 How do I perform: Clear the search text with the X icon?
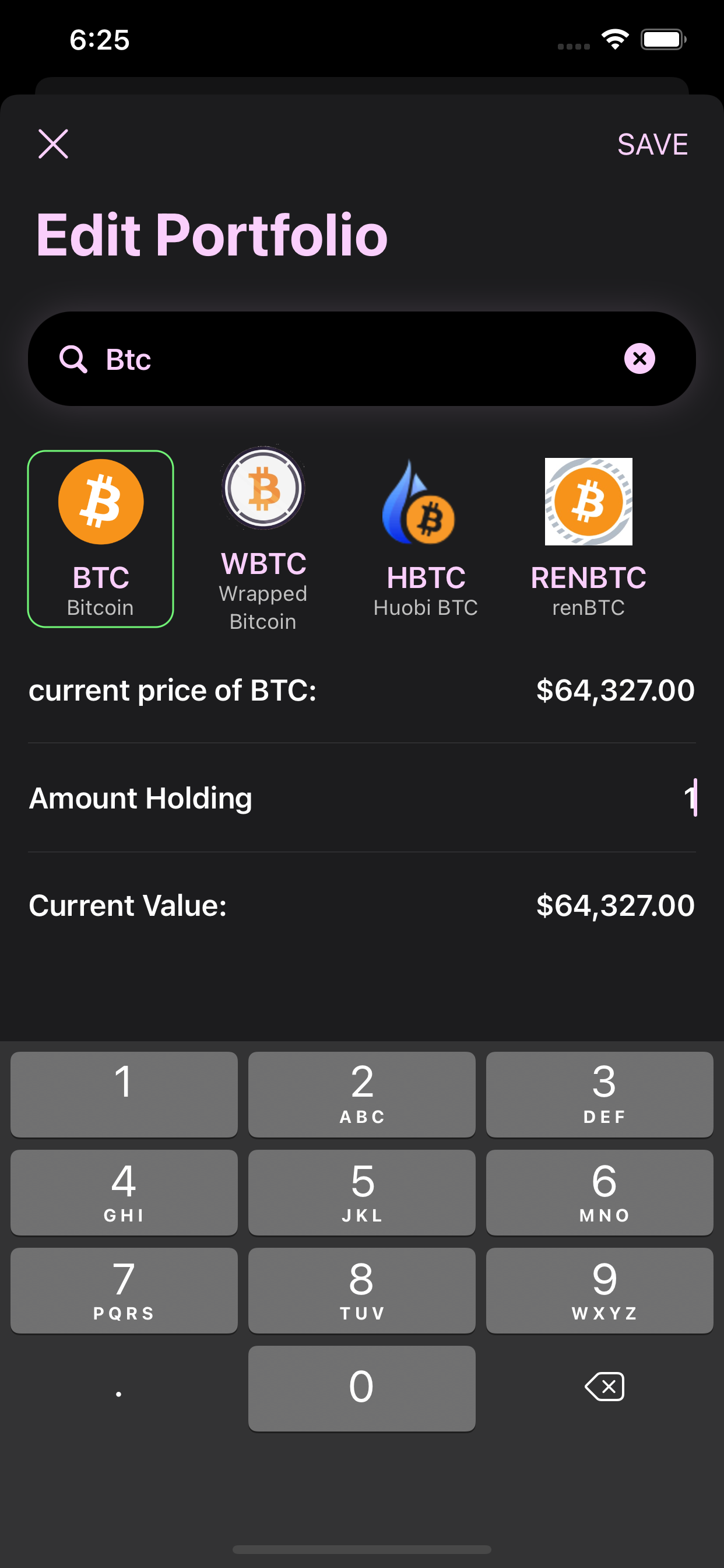(639, 359)
